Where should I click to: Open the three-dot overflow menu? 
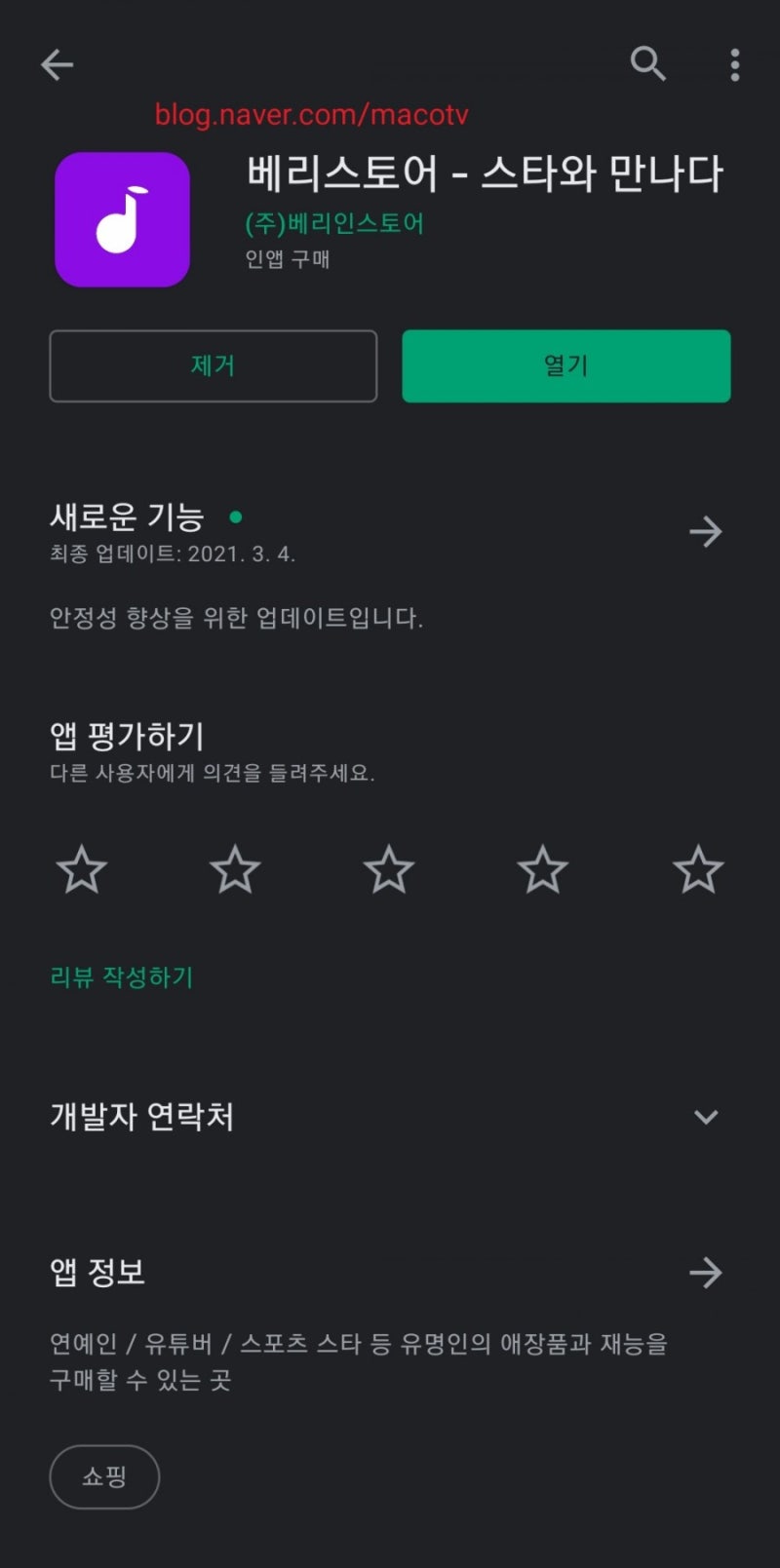click(x=734, y=64)
